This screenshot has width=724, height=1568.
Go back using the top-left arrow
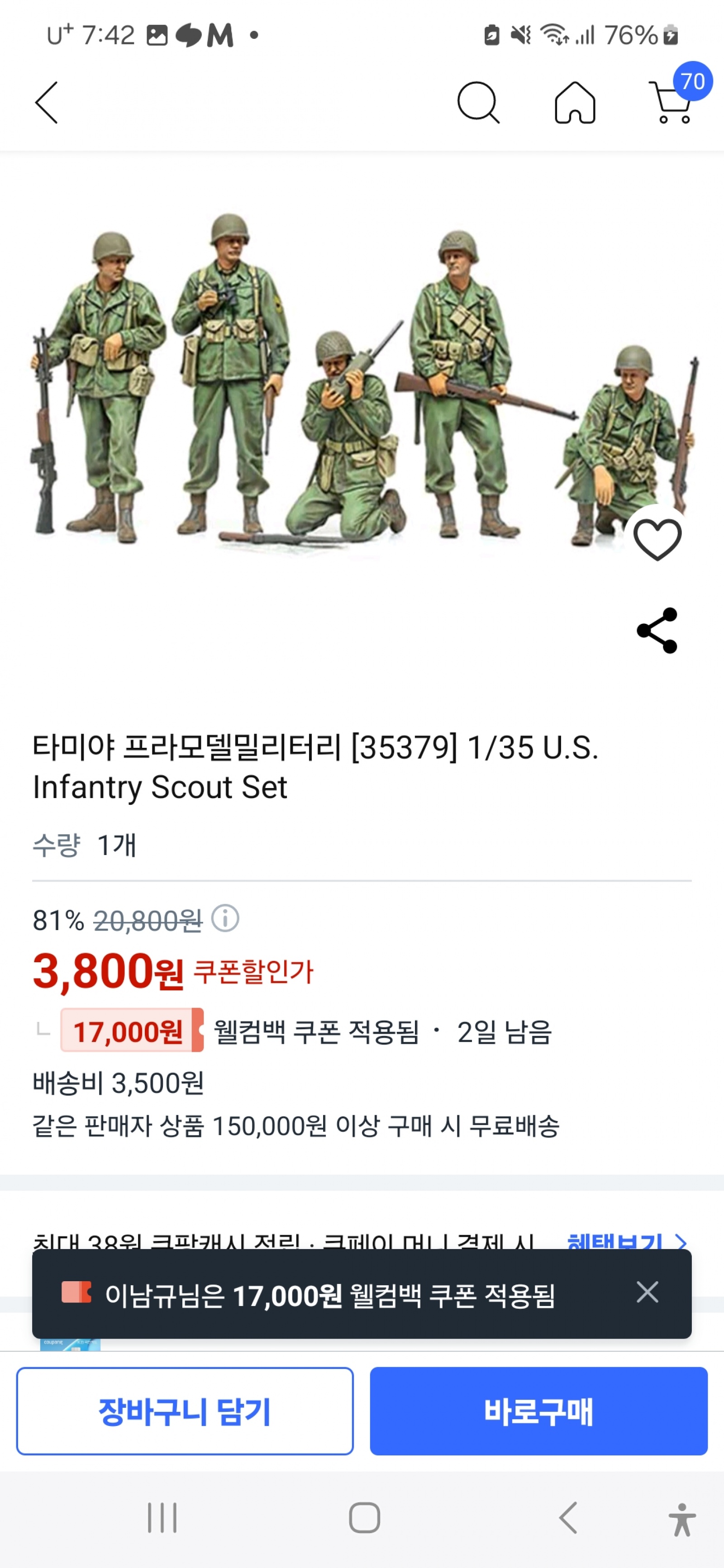(47, 103)
